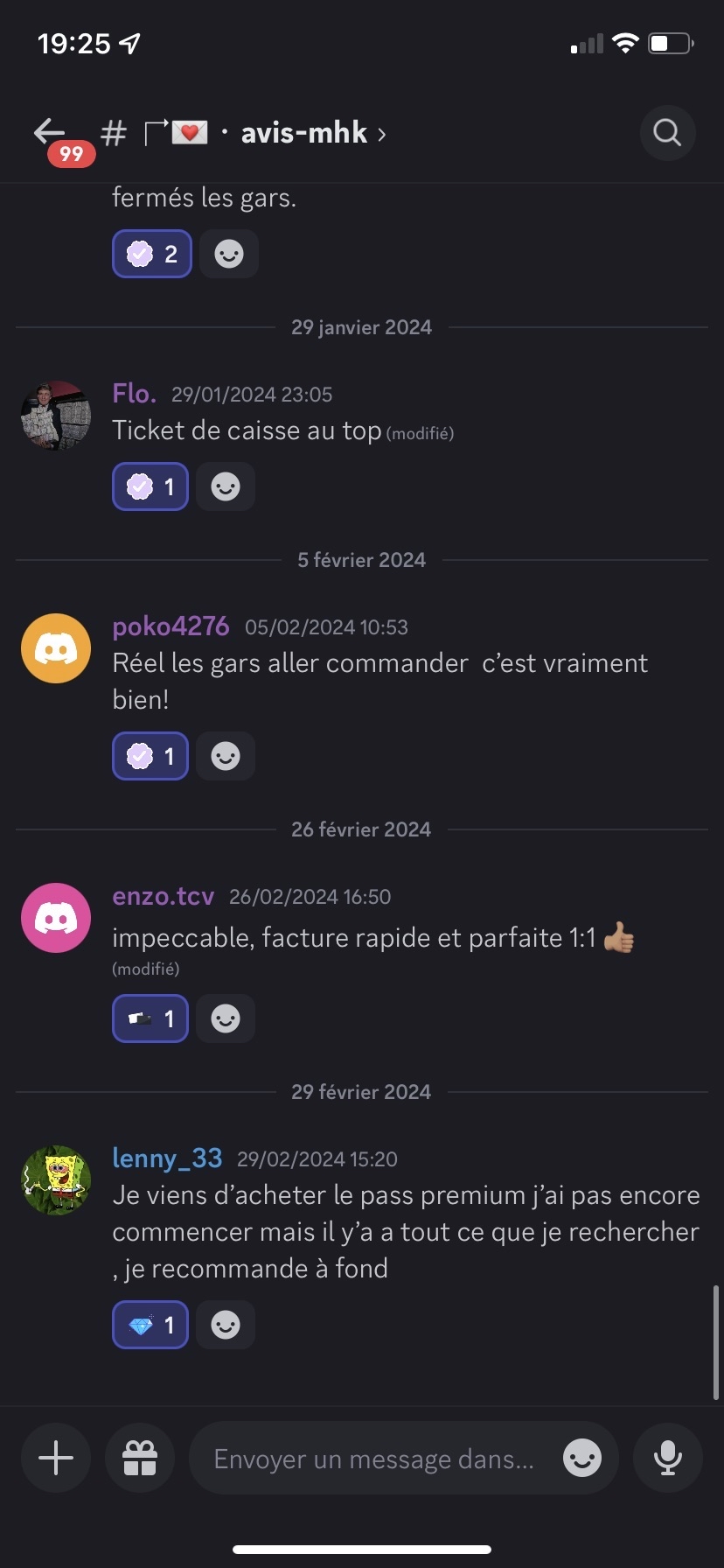
Task: Record a voice message with the microphone
Action: 667,1458
